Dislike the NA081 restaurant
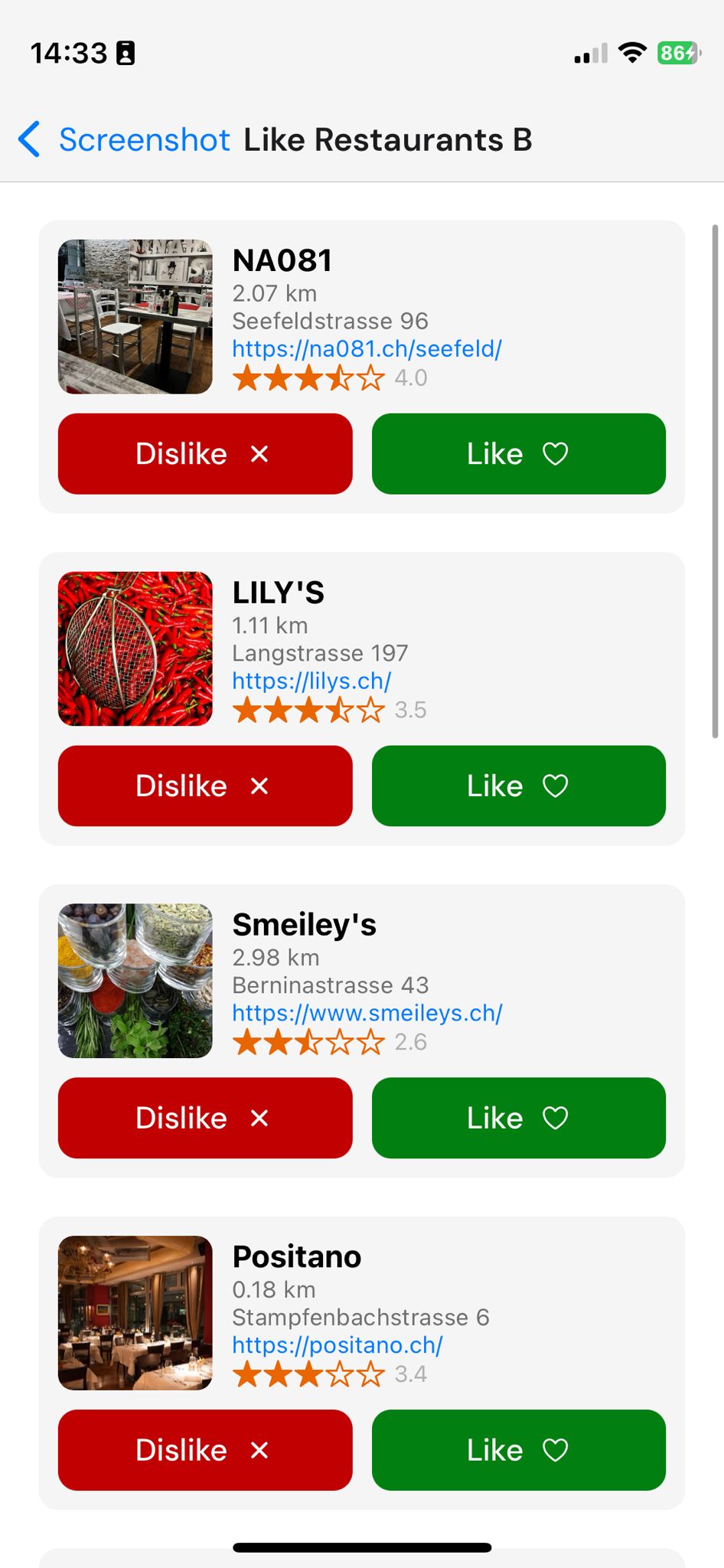The image size is (724, 1568). (205, 454)
